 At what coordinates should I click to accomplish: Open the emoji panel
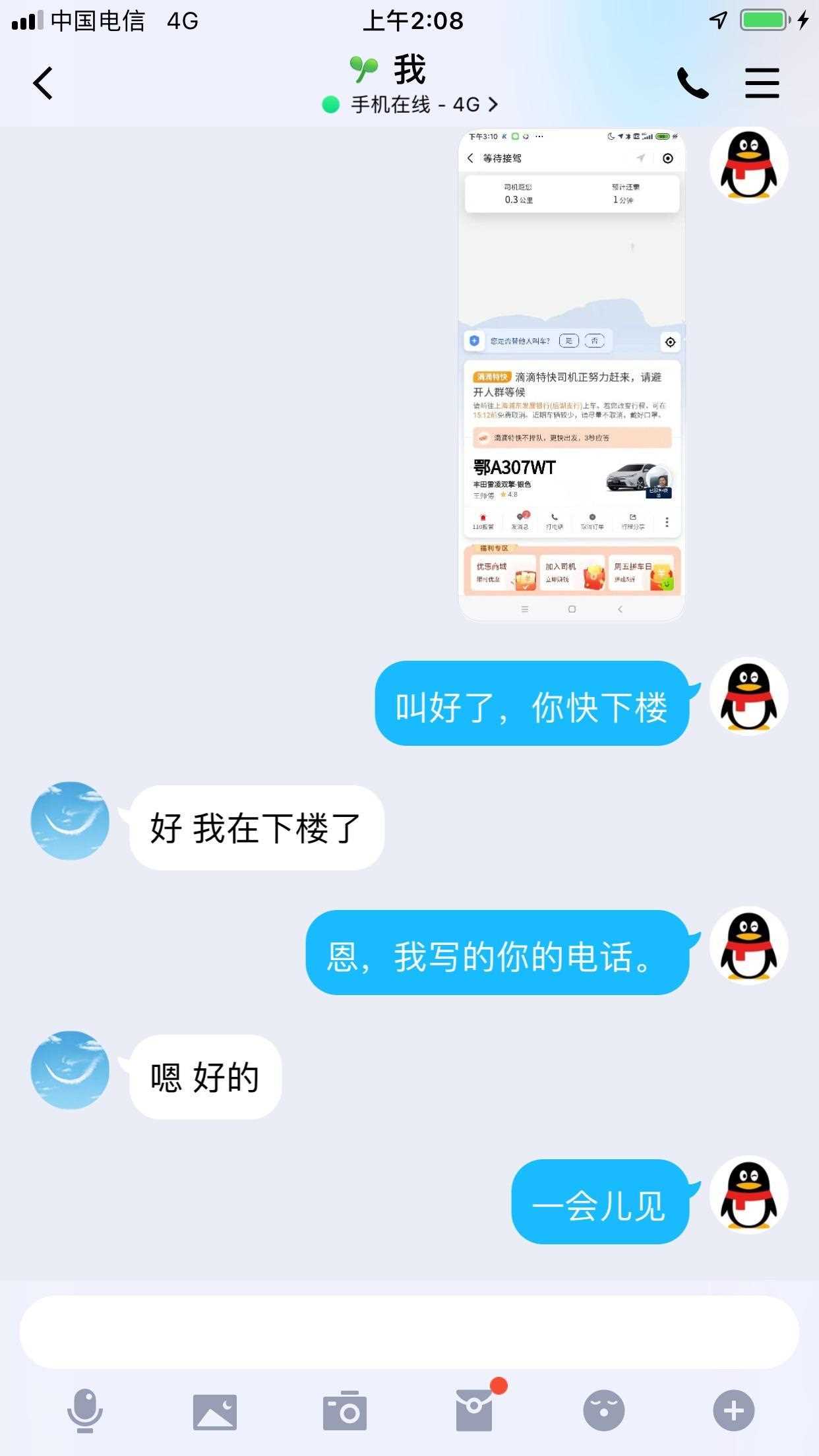tap(603, 1410)
